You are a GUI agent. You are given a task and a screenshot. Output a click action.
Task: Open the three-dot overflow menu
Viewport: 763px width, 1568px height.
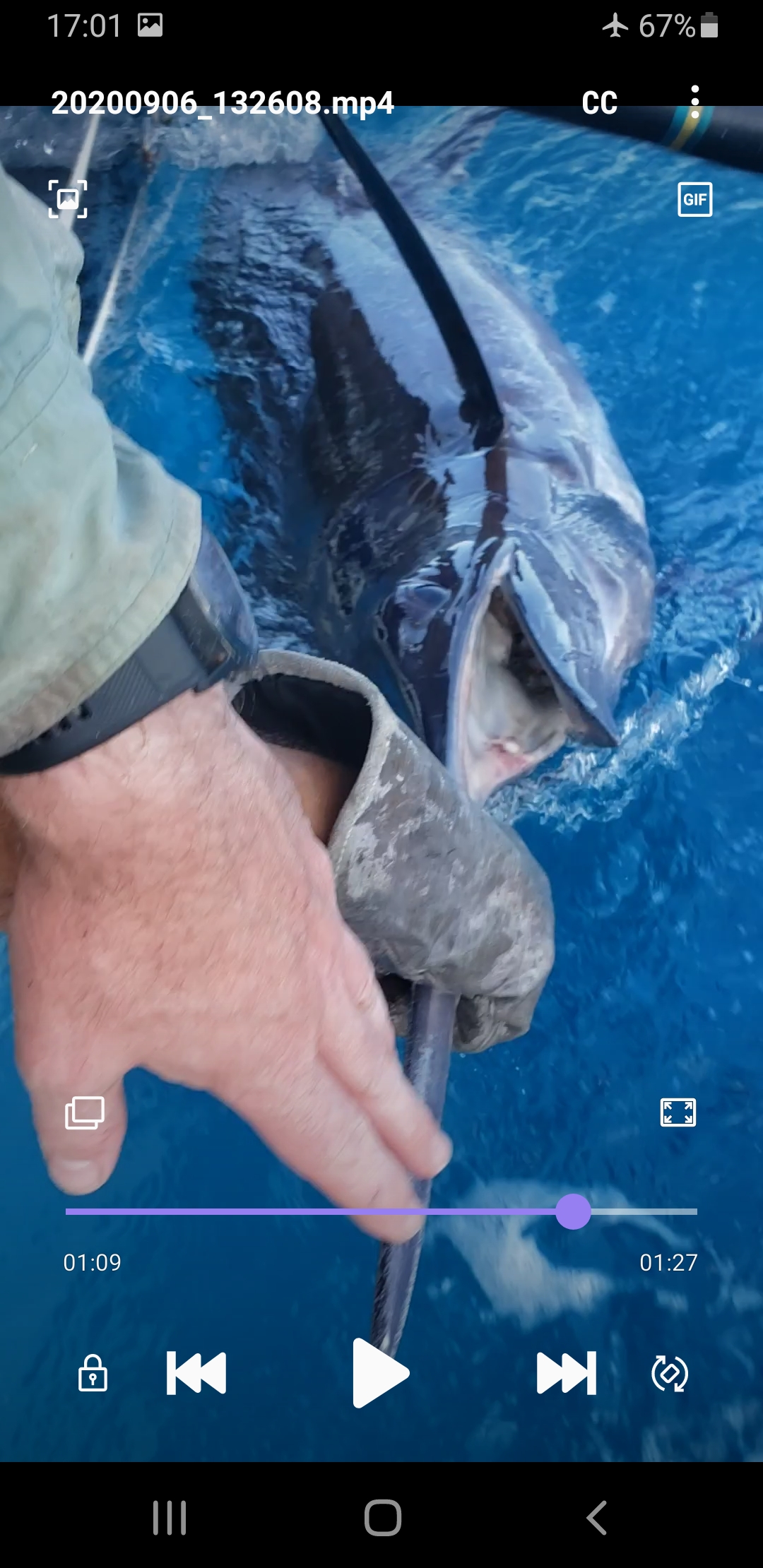click(x=695, y=102)
